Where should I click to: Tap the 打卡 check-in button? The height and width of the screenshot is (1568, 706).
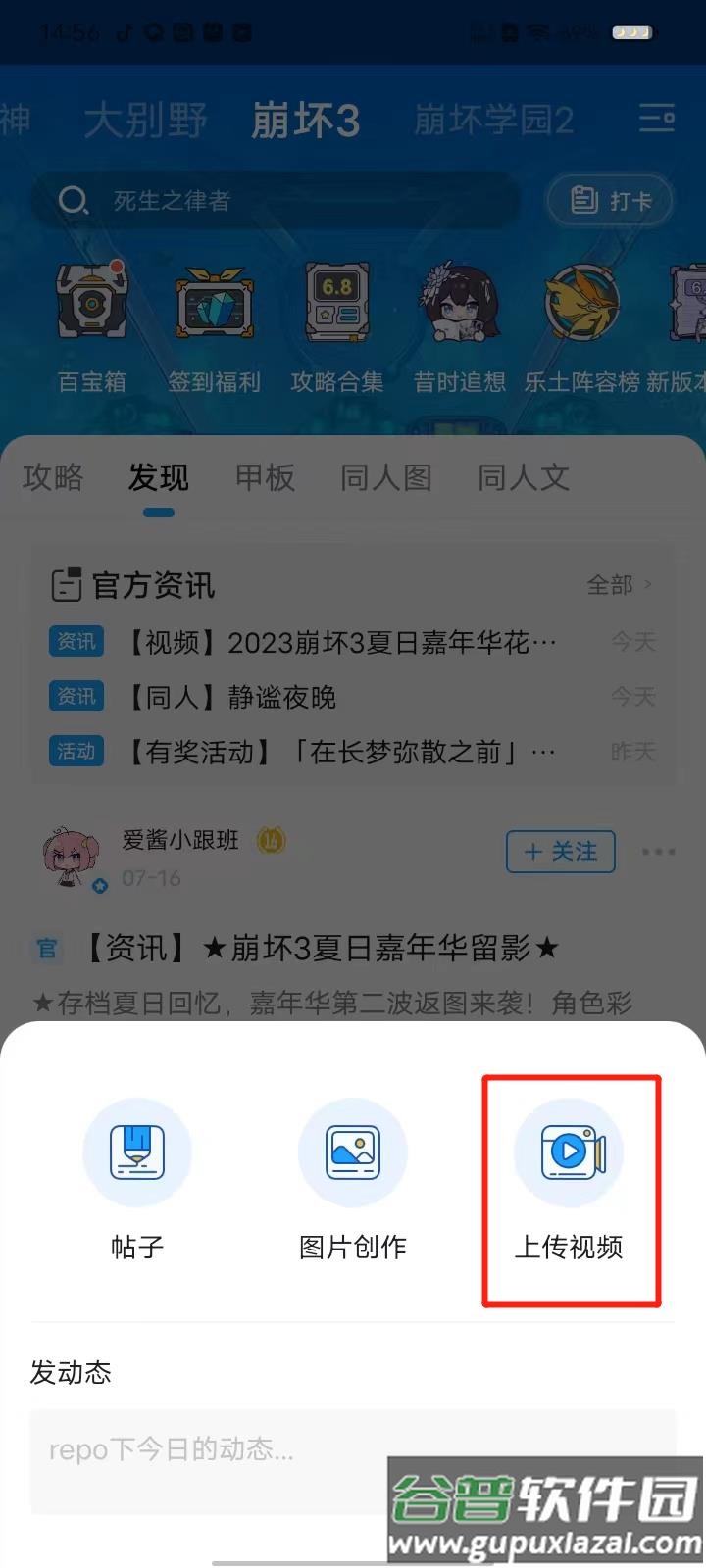coord(610,201)
